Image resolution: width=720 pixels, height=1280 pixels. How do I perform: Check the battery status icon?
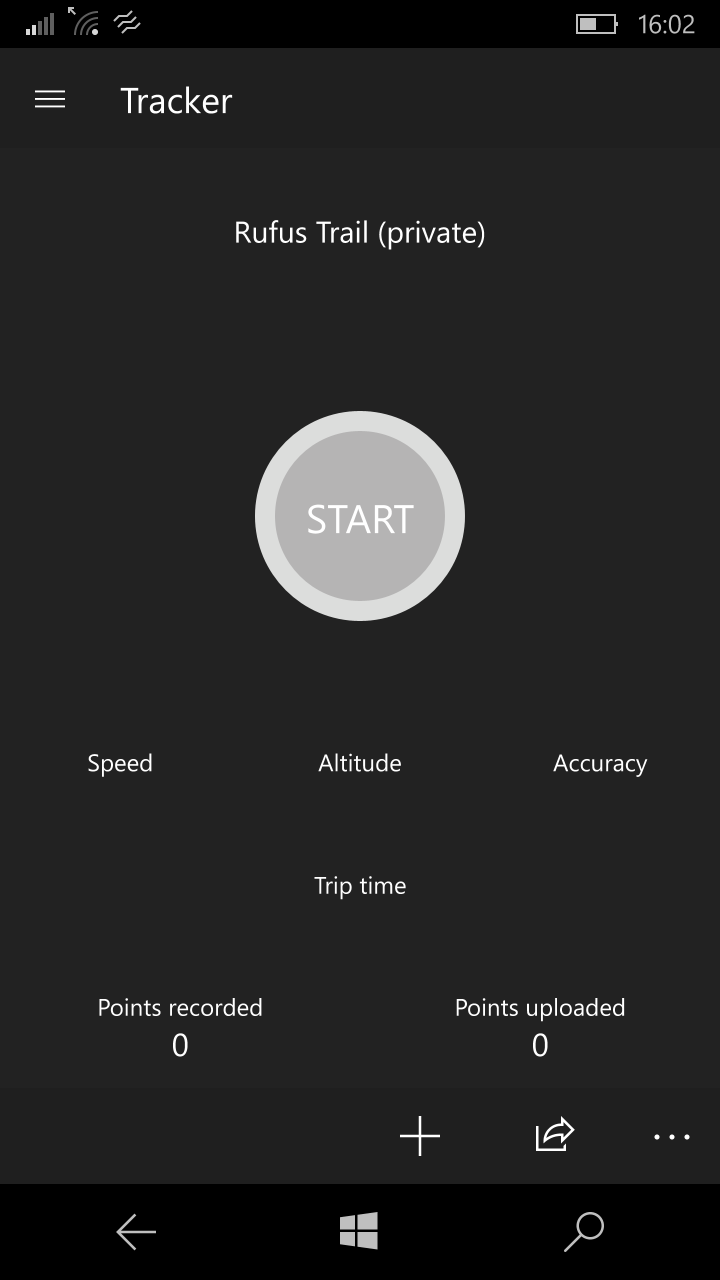tap(595, 23)
